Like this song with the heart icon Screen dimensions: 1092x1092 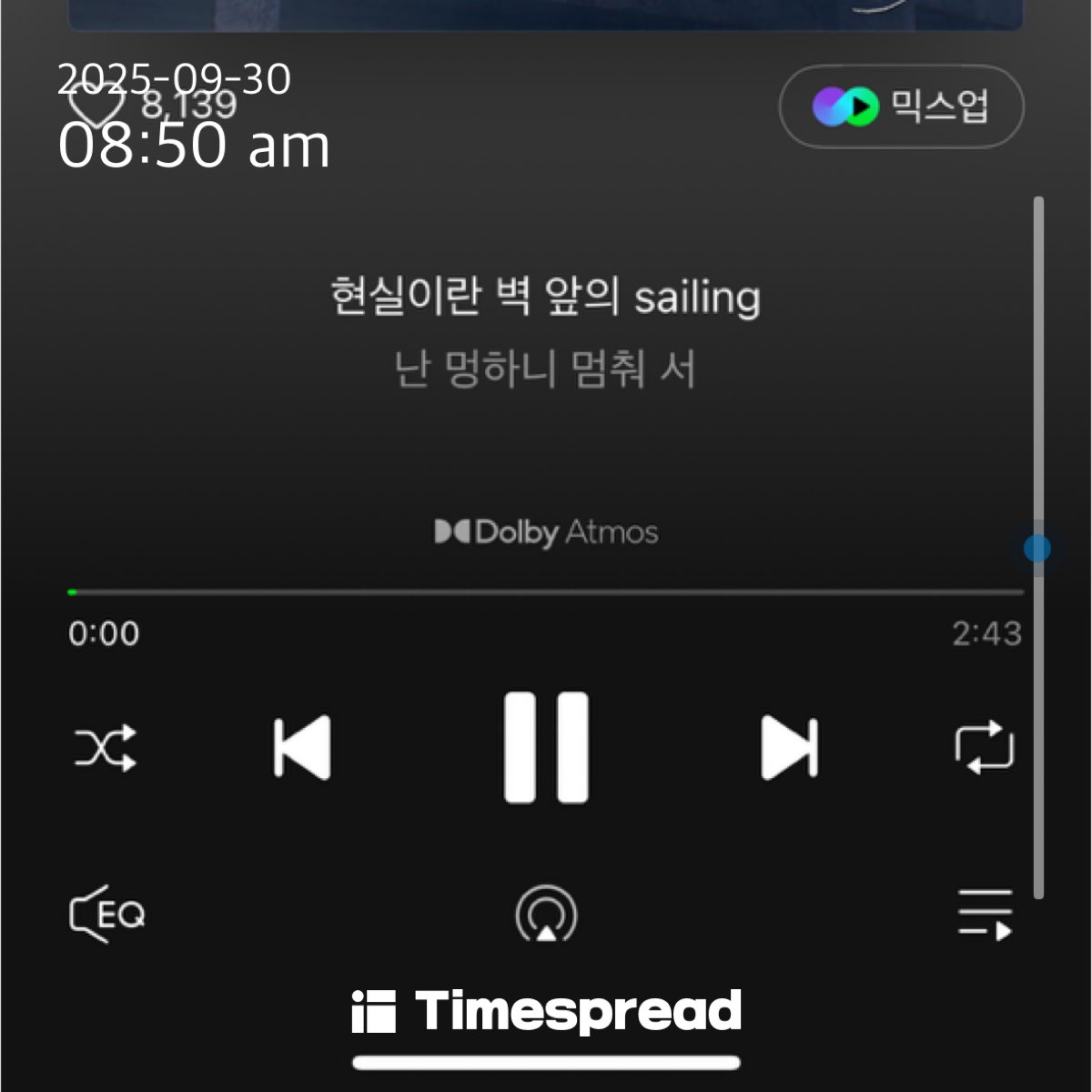[x=96, y=106]
